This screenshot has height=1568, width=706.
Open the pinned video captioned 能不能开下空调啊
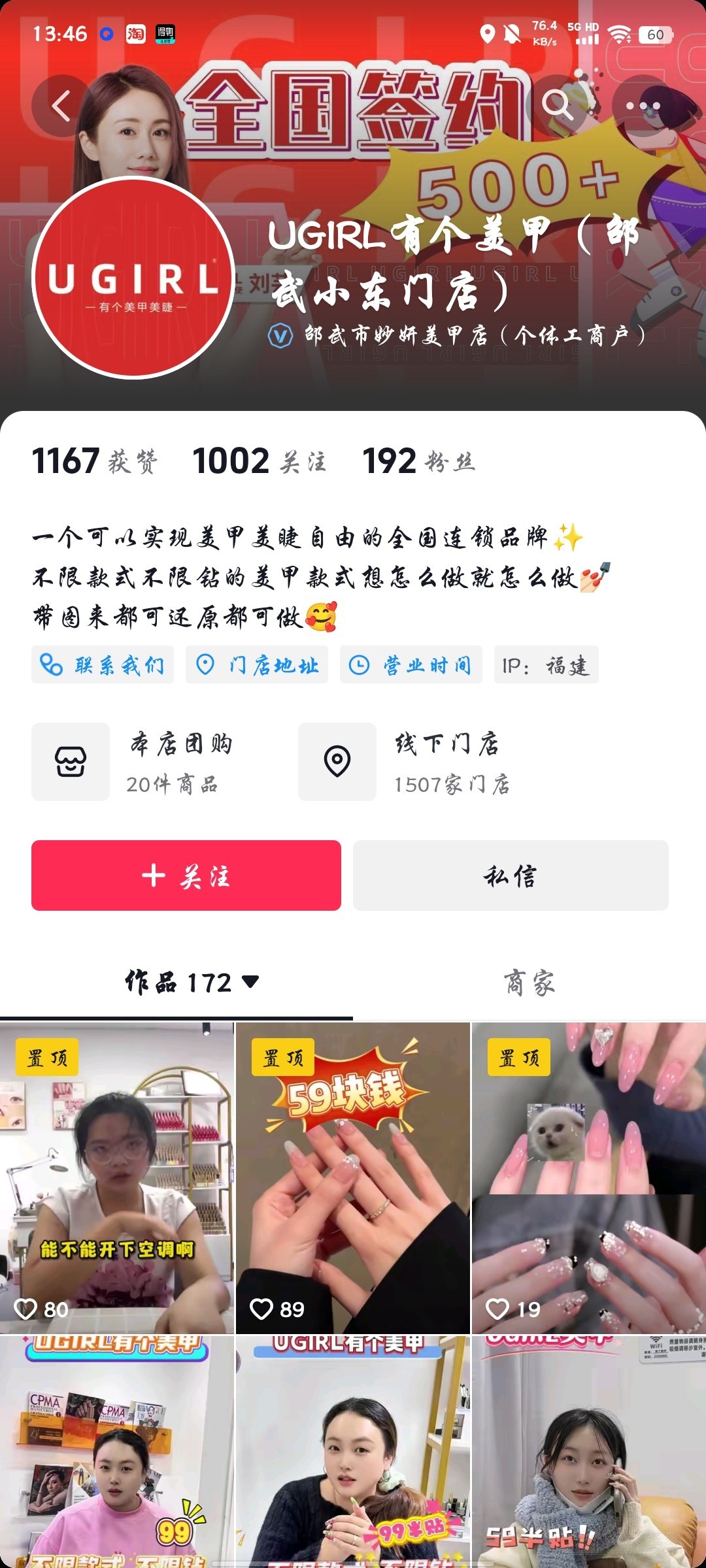[x=117, y=1177]
